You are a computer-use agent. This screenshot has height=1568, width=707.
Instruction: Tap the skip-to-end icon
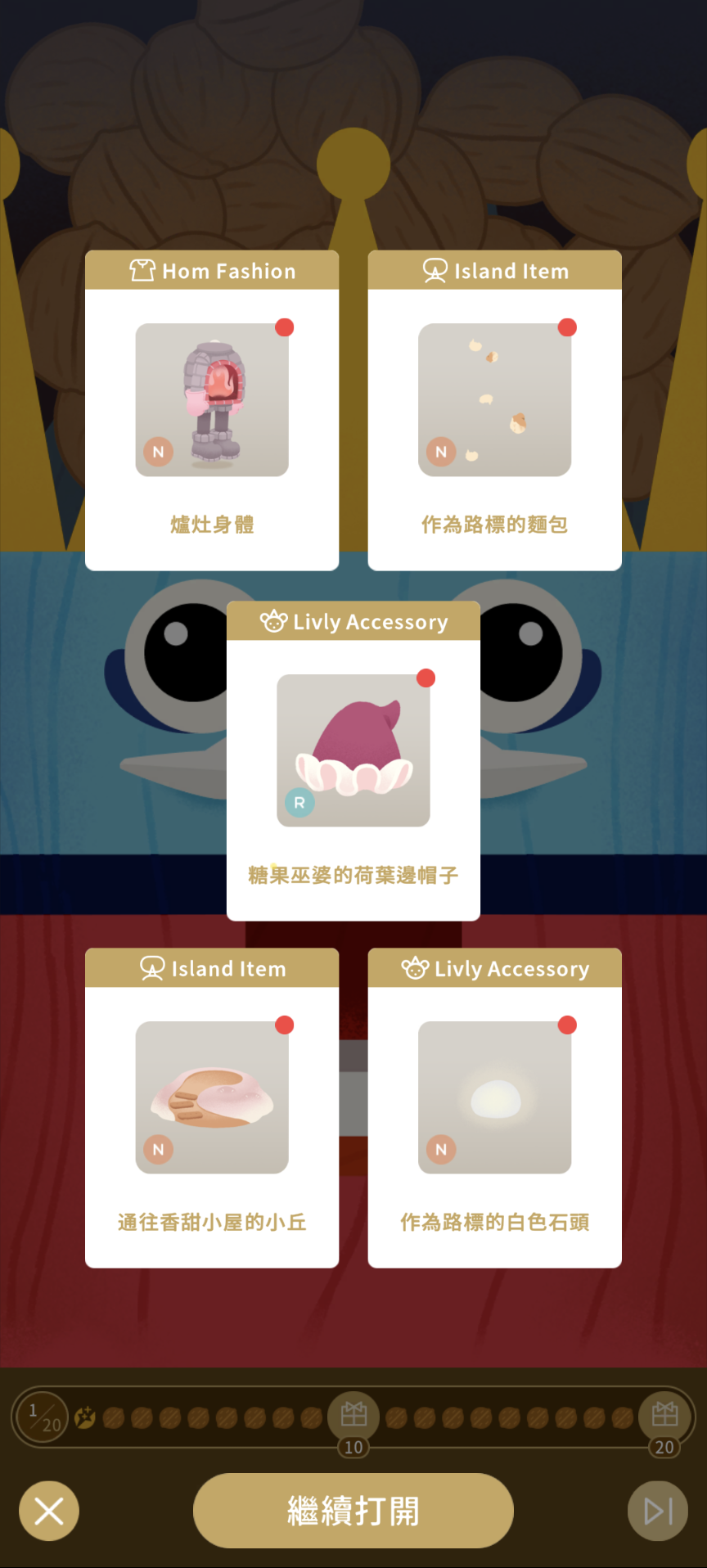point(658,1511)
